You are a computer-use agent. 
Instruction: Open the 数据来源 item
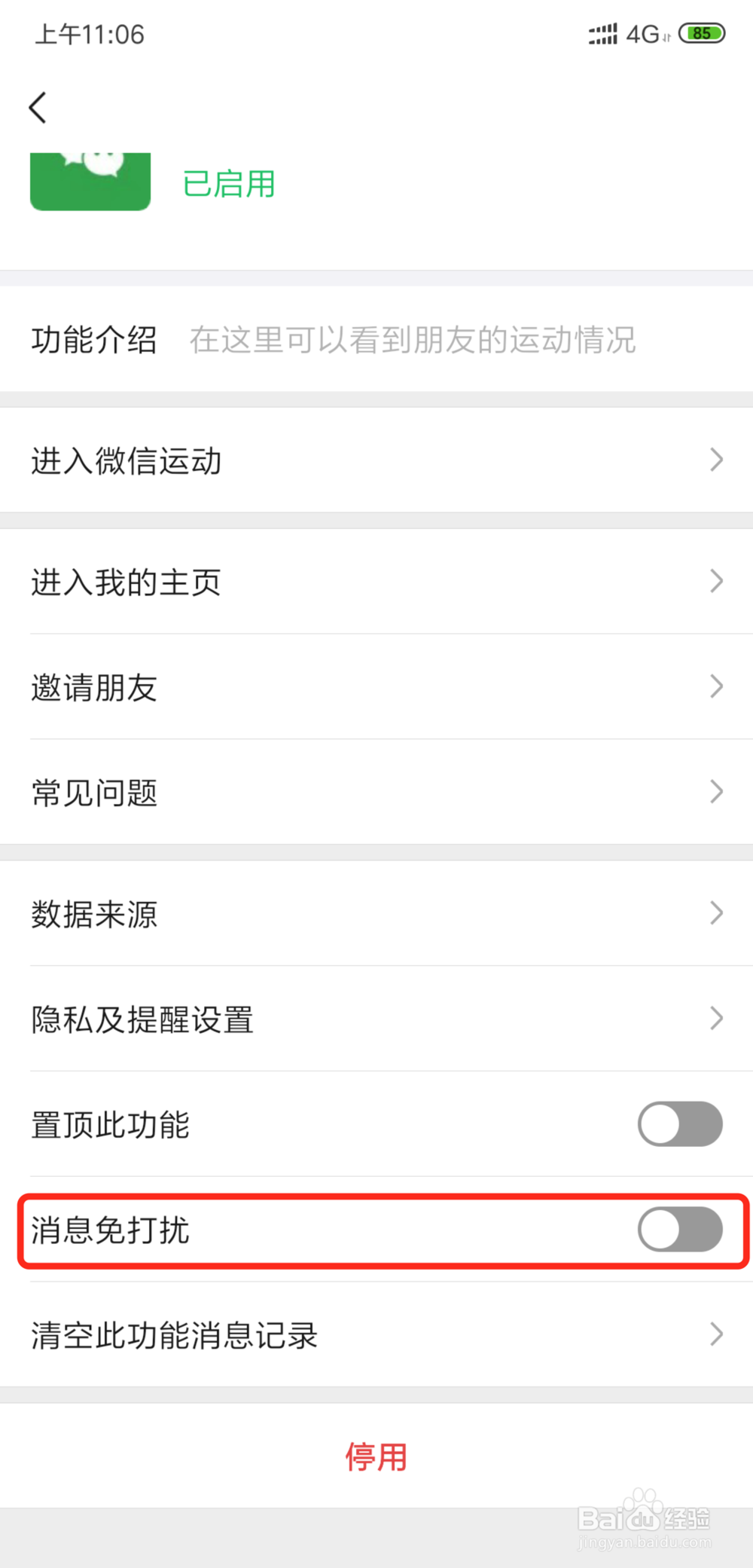point(376,914)
